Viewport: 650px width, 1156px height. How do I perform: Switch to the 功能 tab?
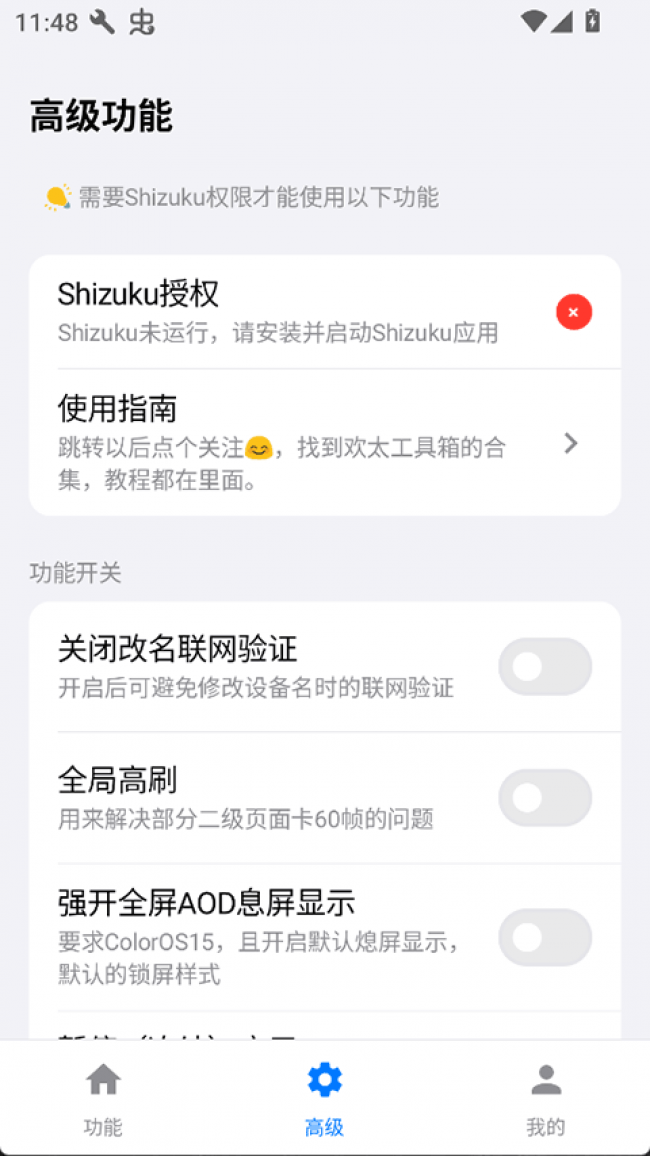pos(103,1098)
